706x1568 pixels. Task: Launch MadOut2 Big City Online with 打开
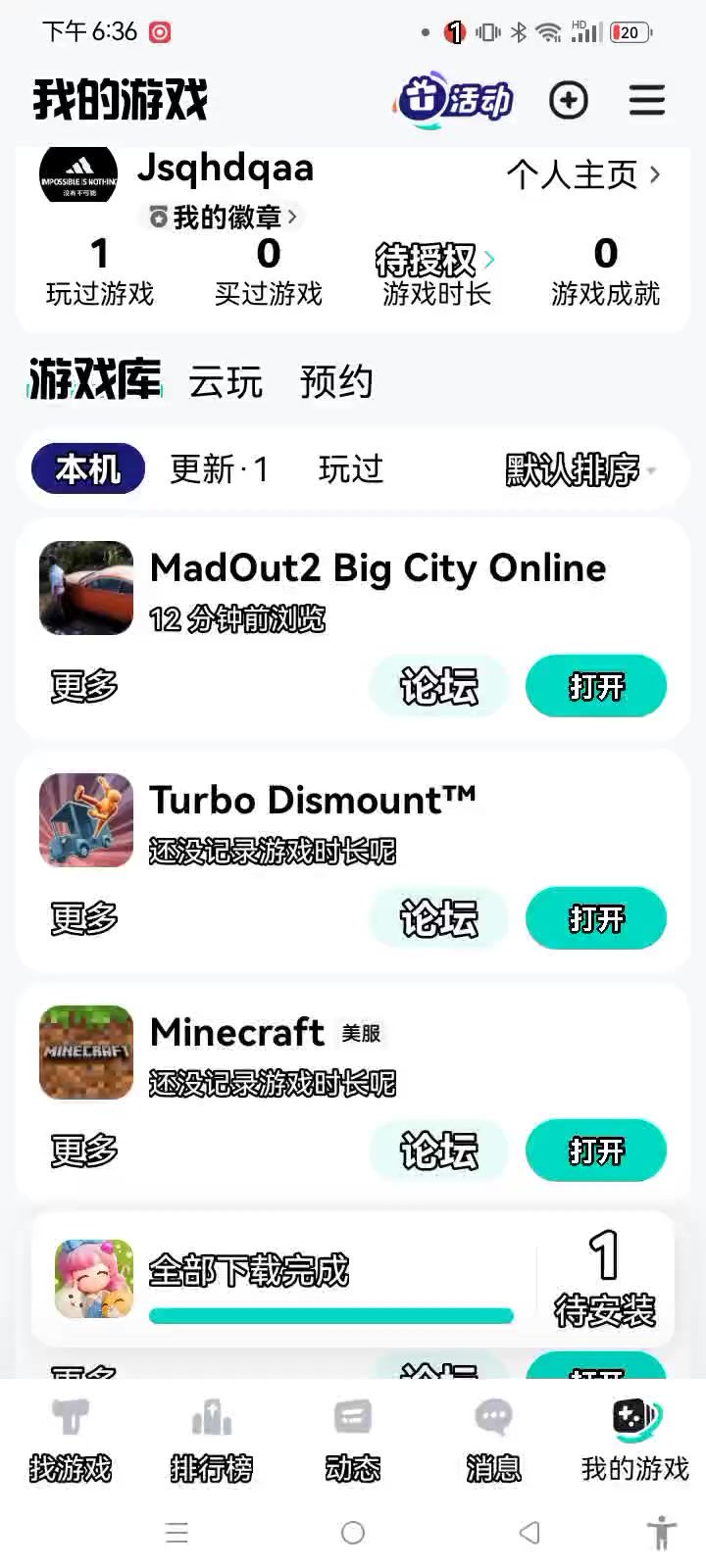596,687
